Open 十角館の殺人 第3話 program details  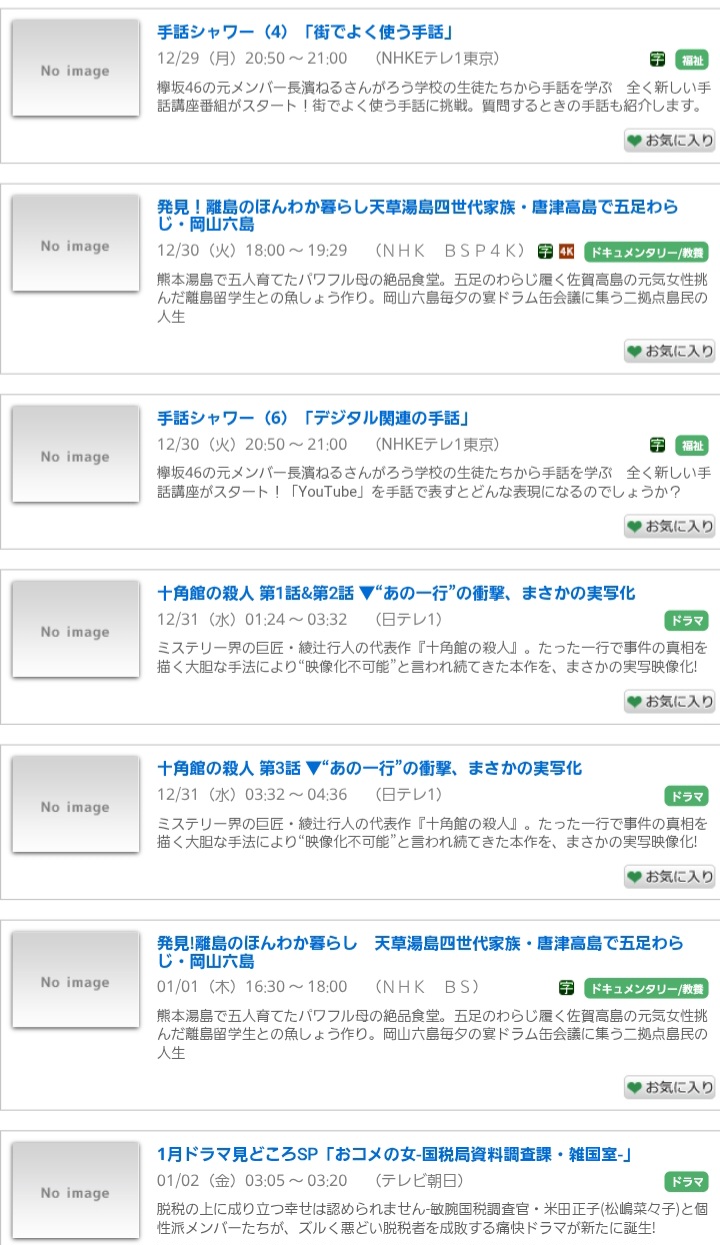pos(369,768)
